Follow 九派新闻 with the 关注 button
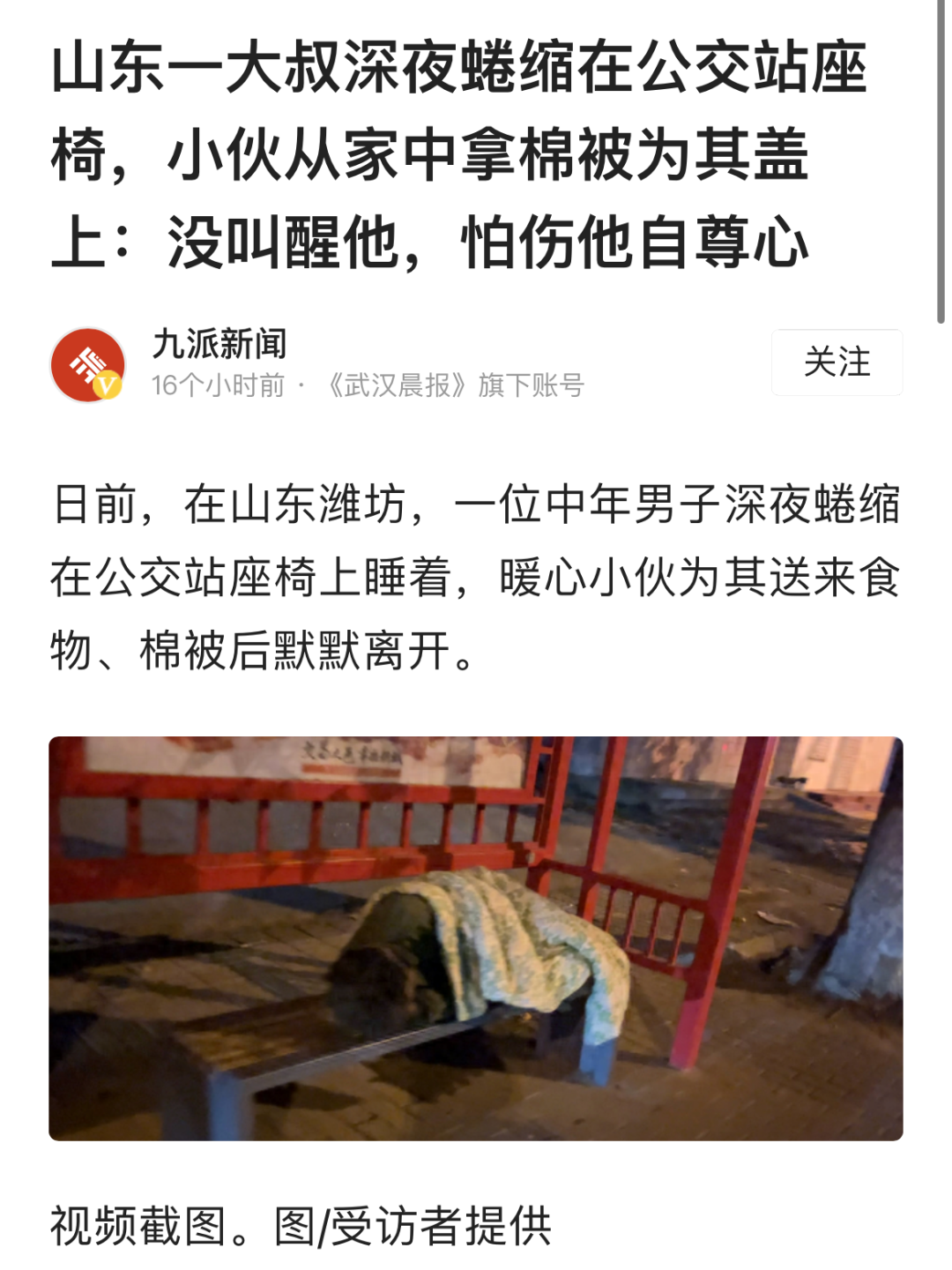Image resolution: width=952 pixels, height=1270 pixels. [837, 362]
